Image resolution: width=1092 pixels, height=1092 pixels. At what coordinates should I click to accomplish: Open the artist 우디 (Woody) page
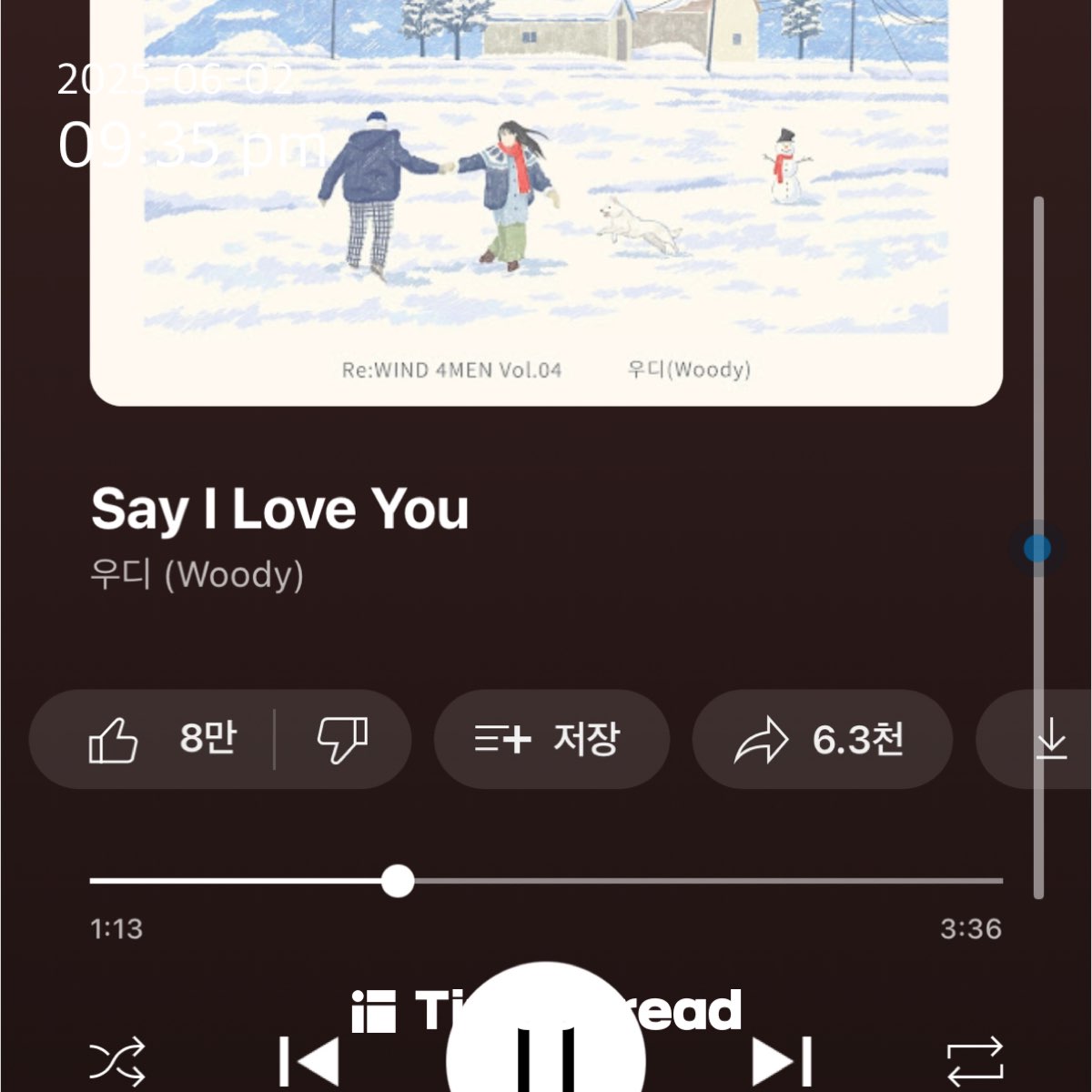coord(197,575)
